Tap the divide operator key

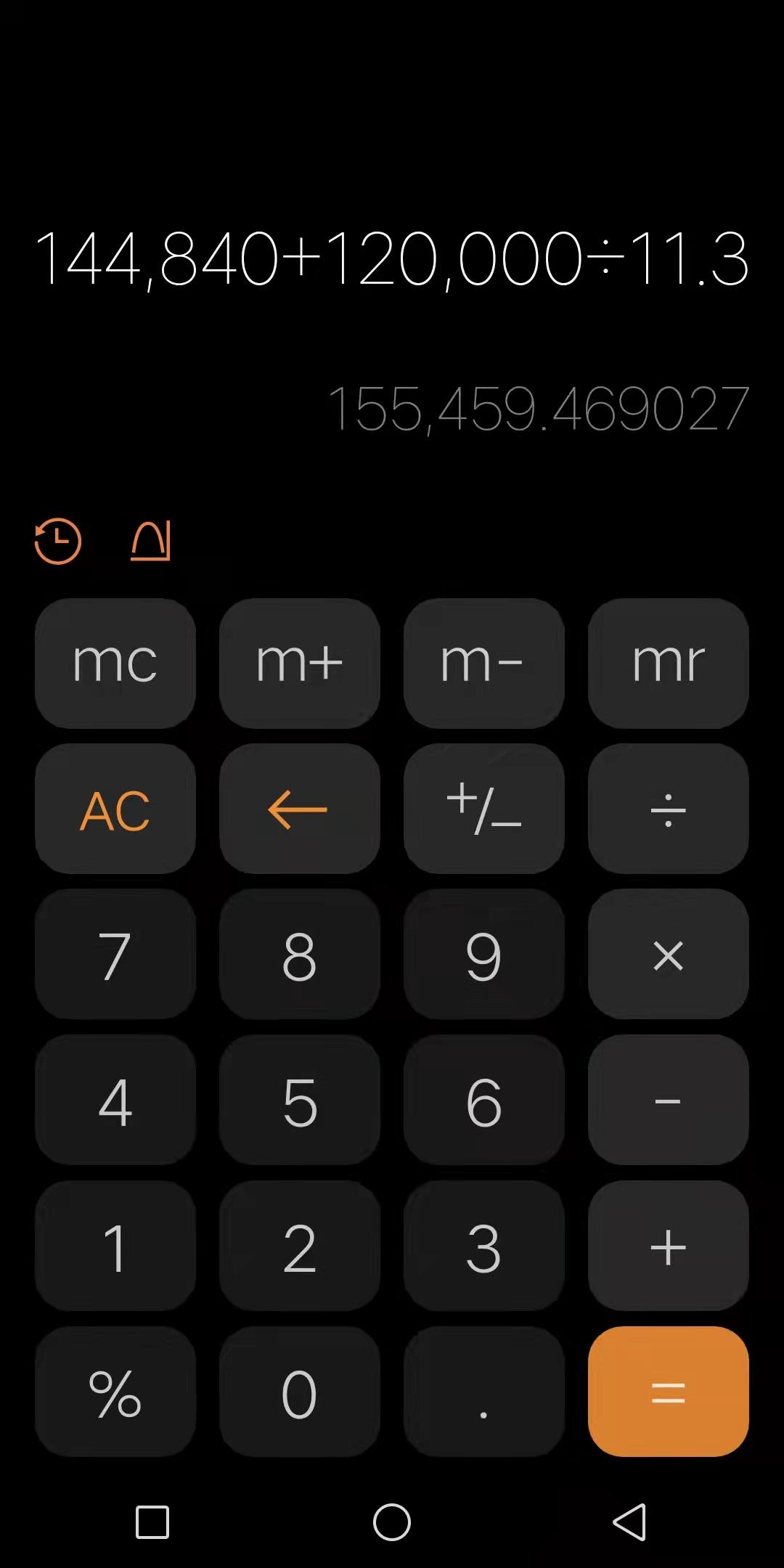668,809
